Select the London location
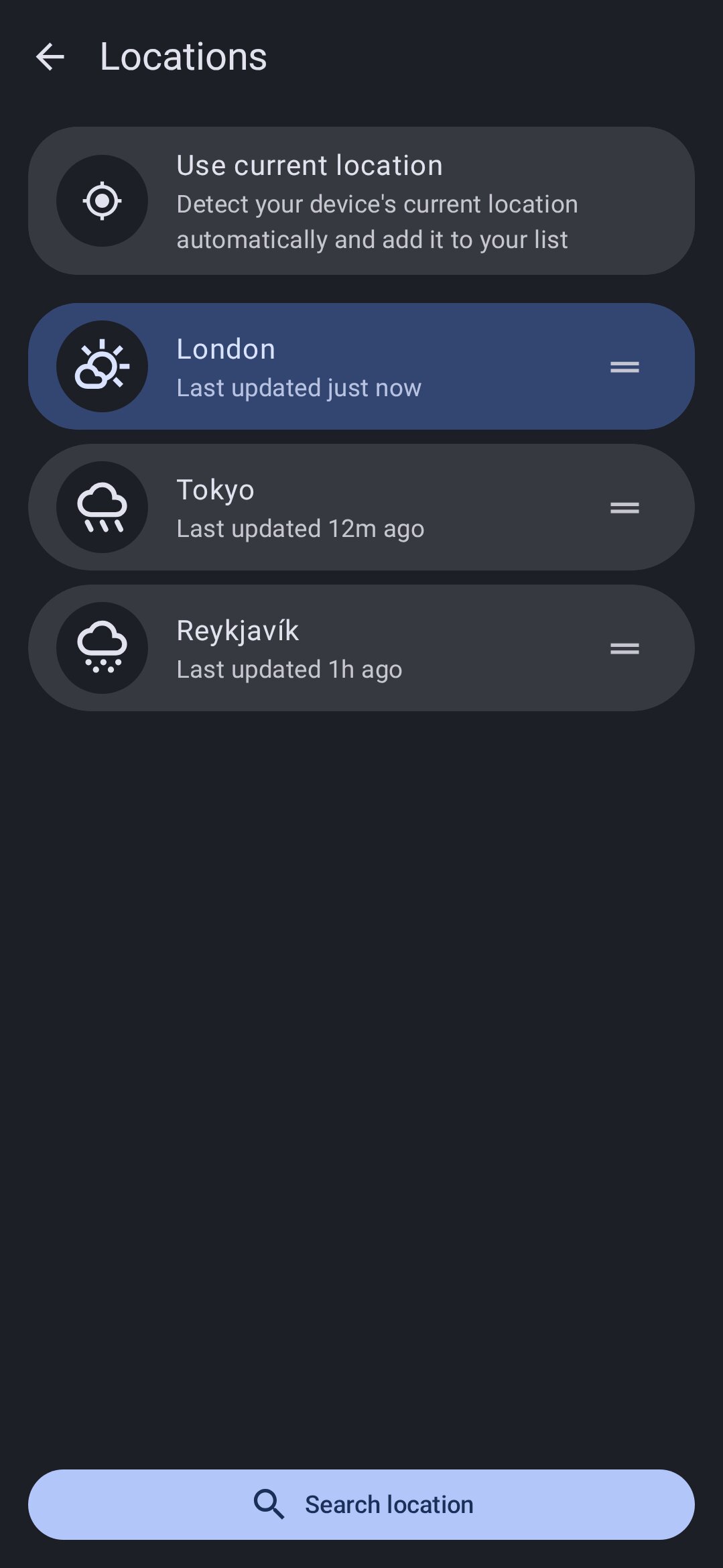723x1568 pixels. tap(361, 366)
